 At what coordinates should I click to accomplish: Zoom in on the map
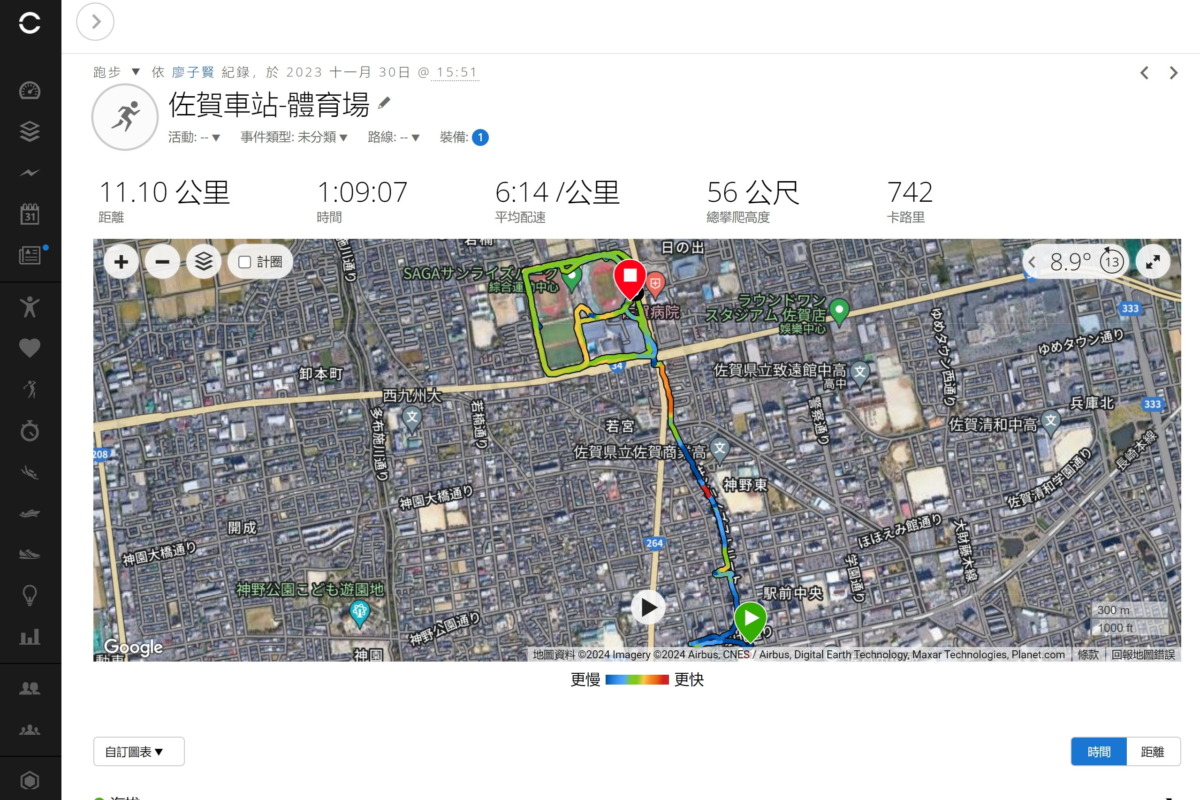point(121,262)
